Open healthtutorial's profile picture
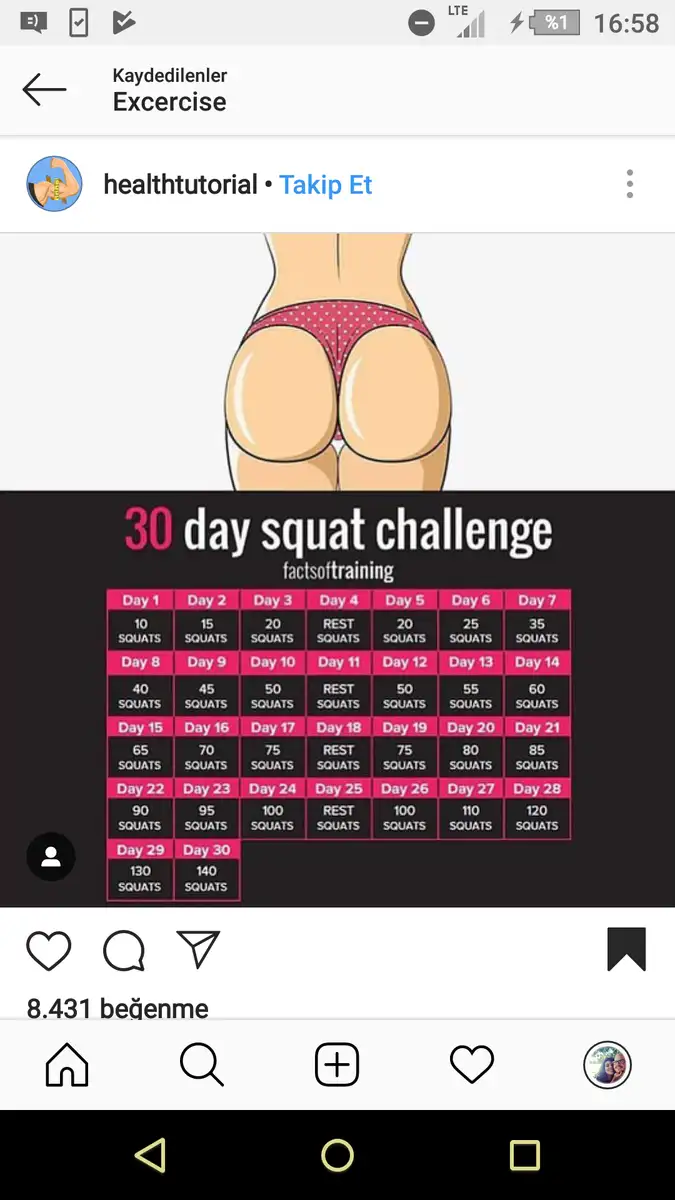Screen dimensions: 675x1200 [54, 184]
